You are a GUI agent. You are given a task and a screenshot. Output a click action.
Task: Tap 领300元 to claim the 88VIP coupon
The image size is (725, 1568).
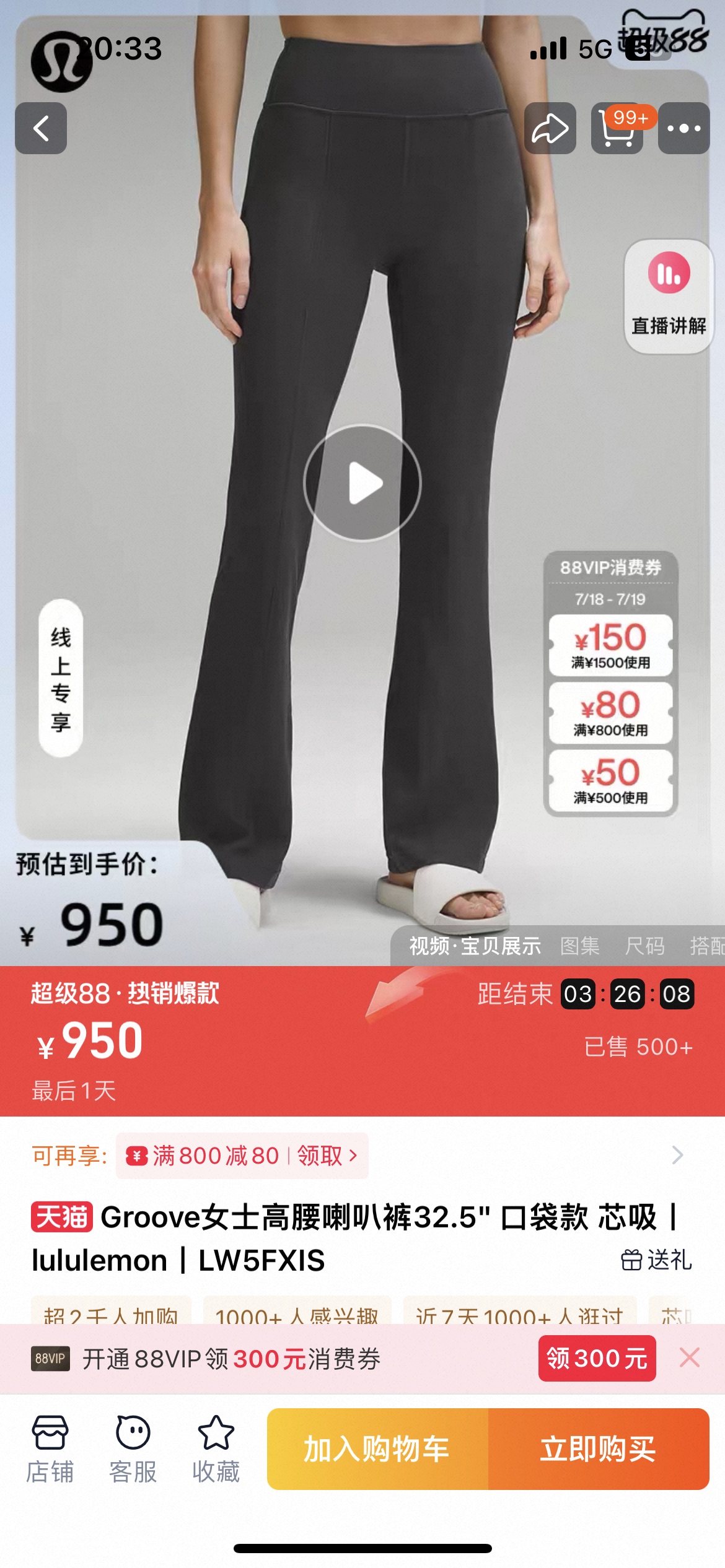pos(597,1358)
